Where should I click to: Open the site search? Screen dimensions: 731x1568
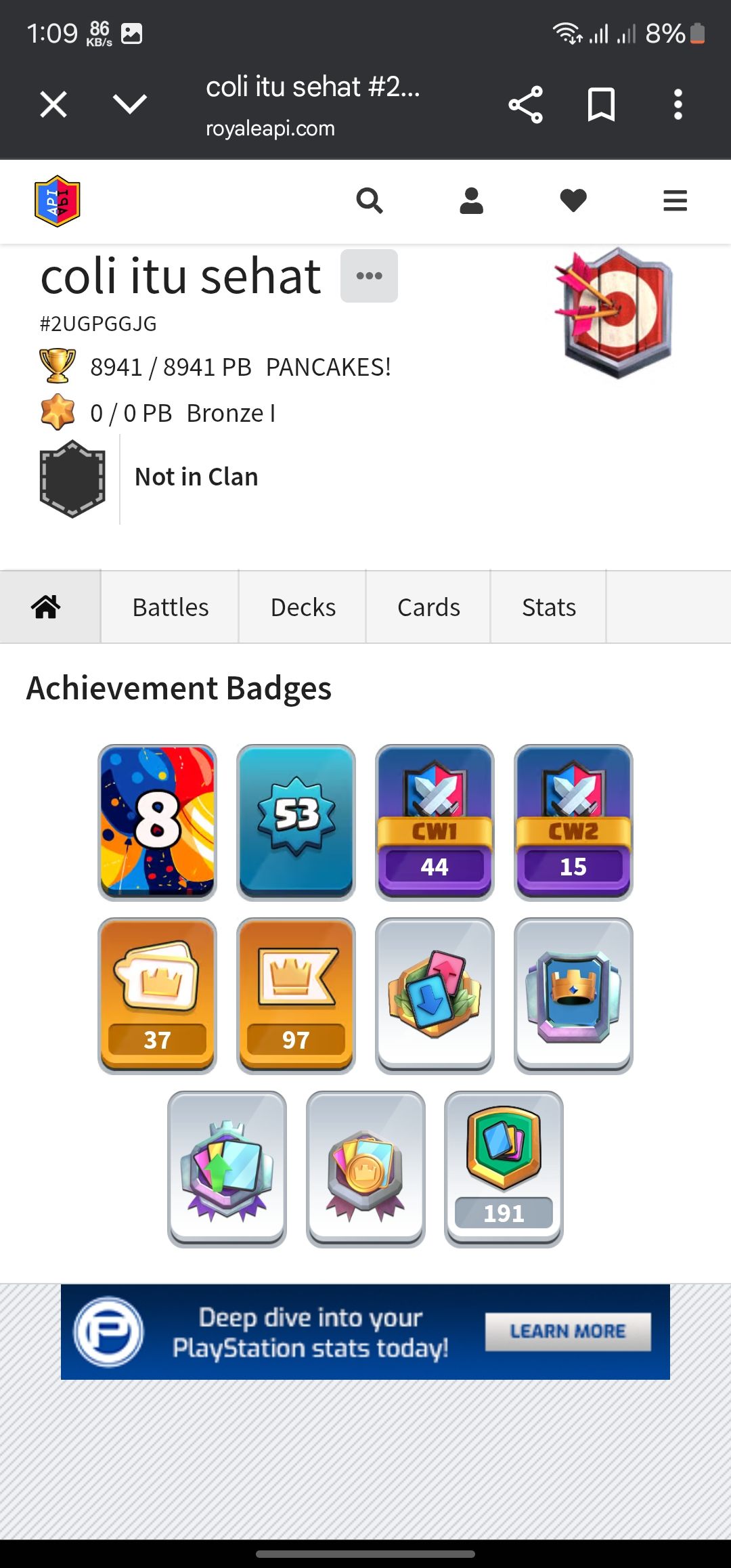pos(370,201)
